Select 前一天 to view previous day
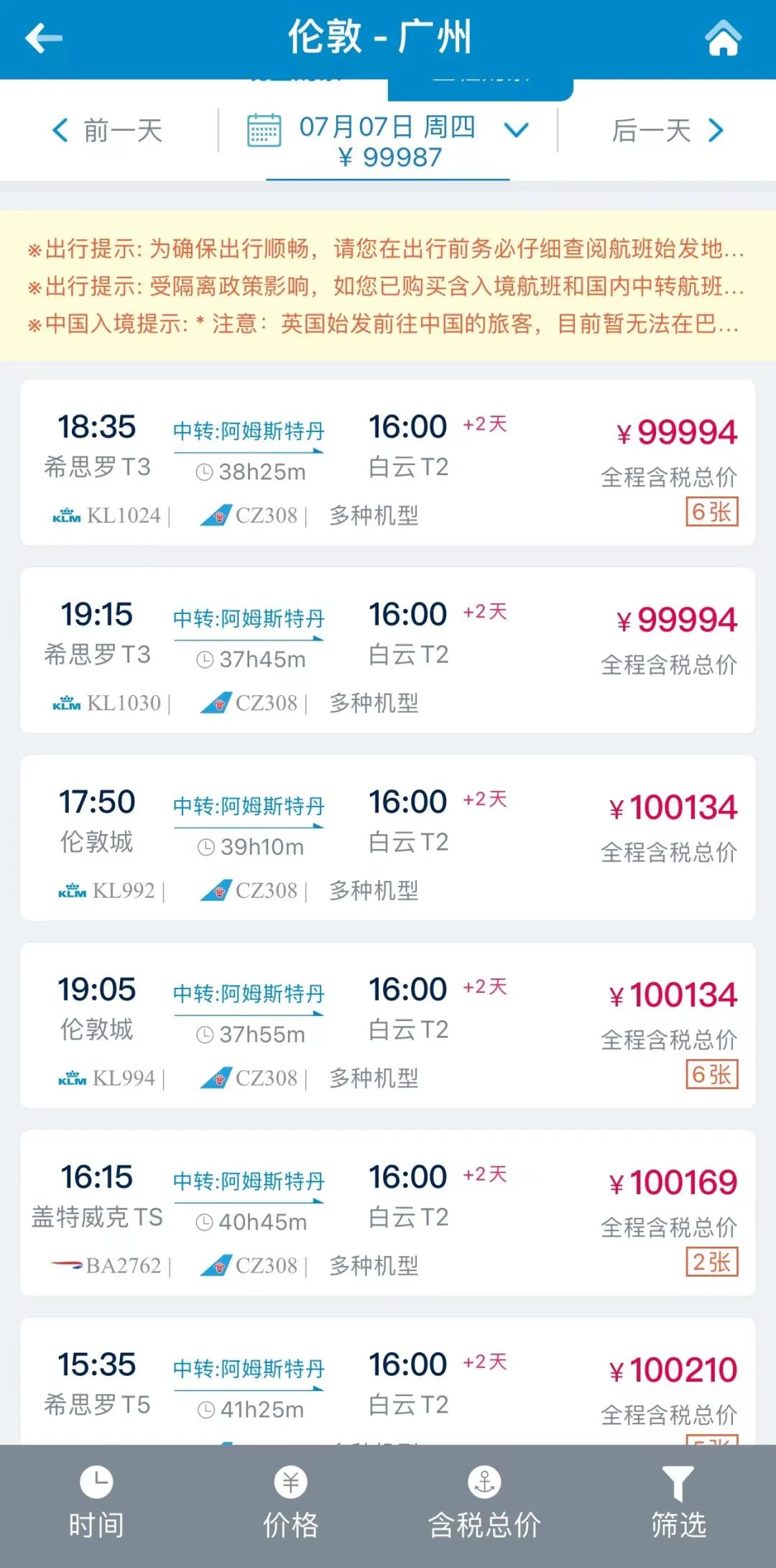The height and width of the screenshot is (1568, 776). (x=108, y=131)
